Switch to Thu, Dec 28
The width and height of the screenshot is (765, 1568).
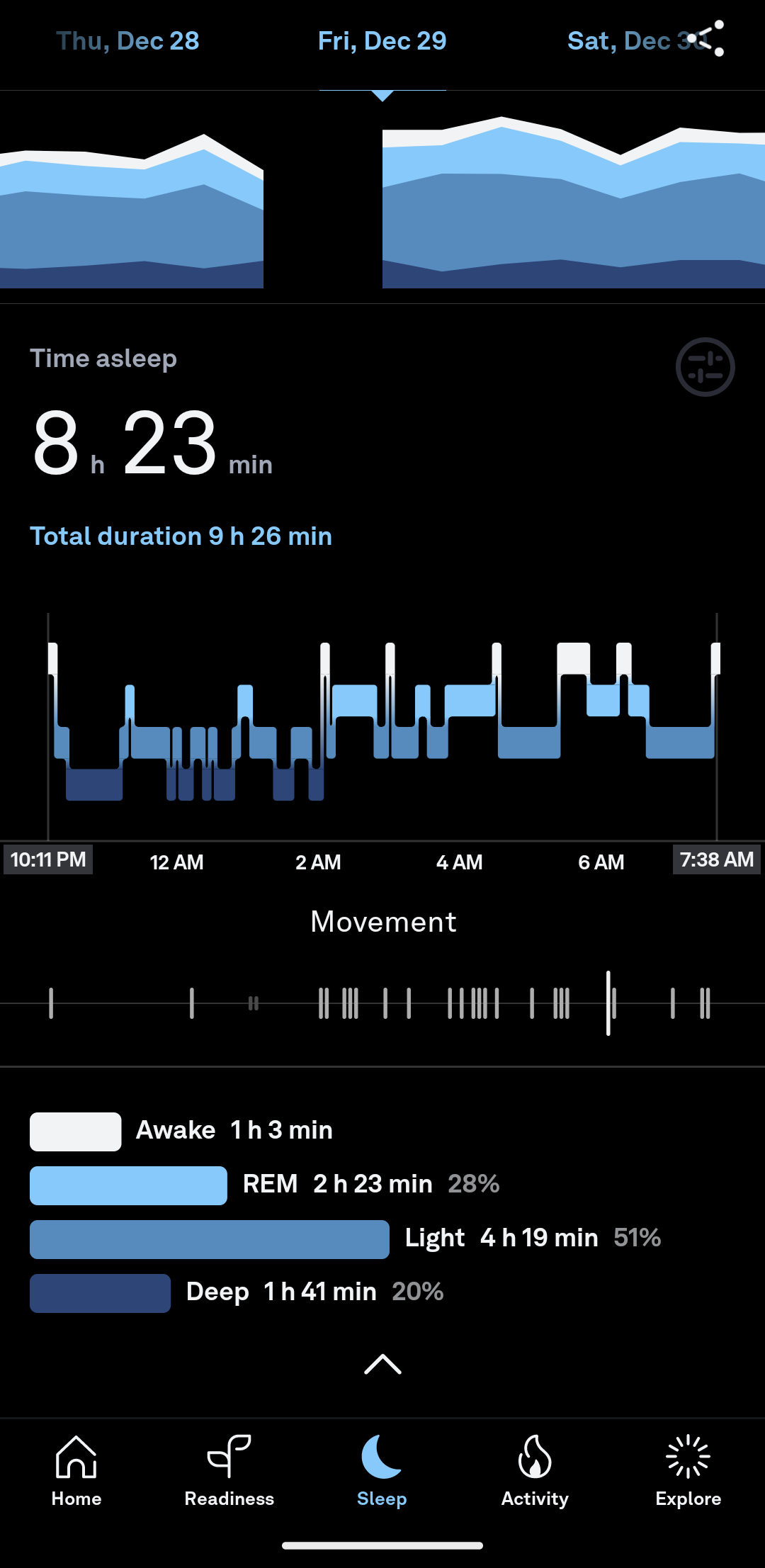click(127, 41)
